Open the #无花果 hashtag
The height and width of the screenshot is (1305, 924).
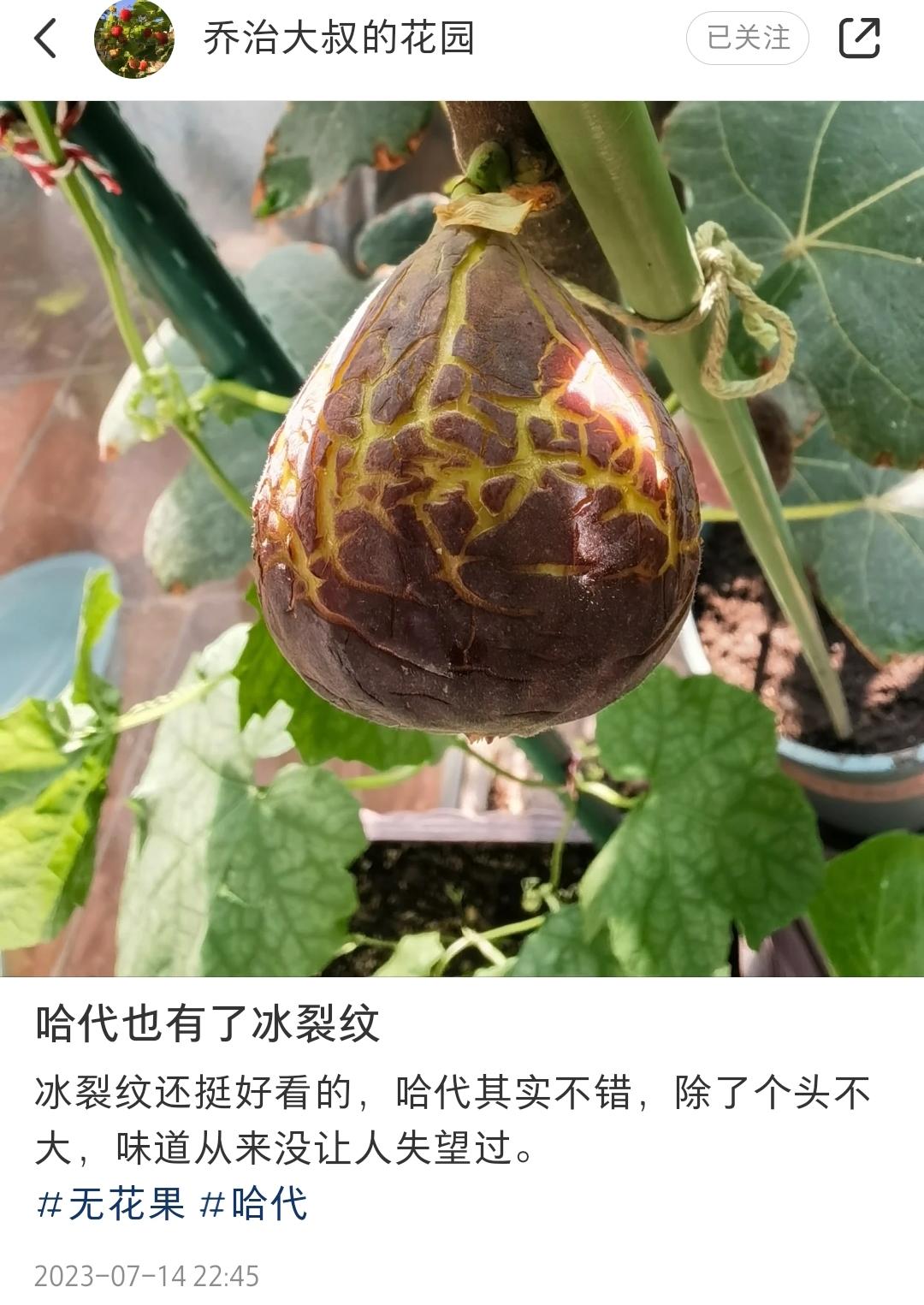point(111,1204)
